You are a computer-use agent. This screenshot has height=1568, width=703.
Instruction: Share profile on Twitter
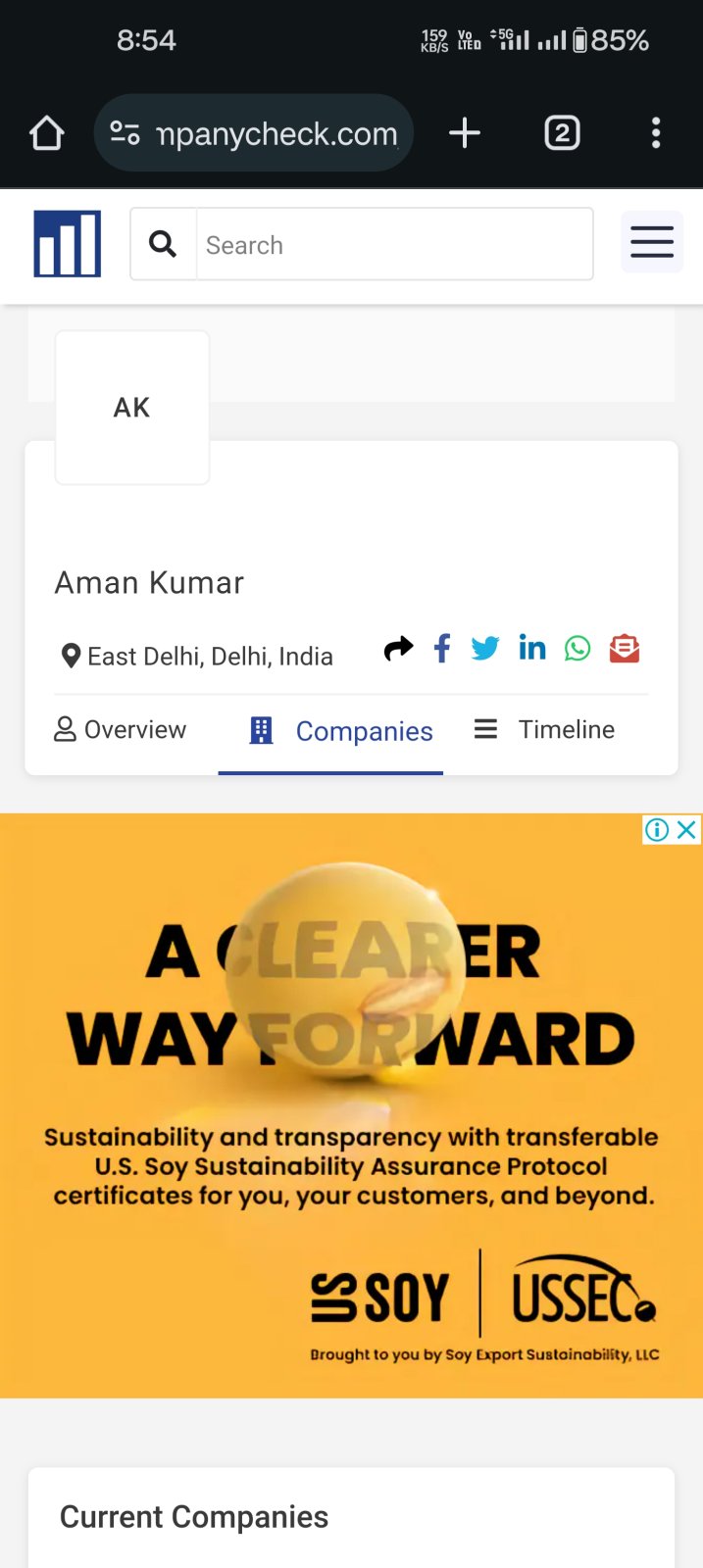(485, 649)
